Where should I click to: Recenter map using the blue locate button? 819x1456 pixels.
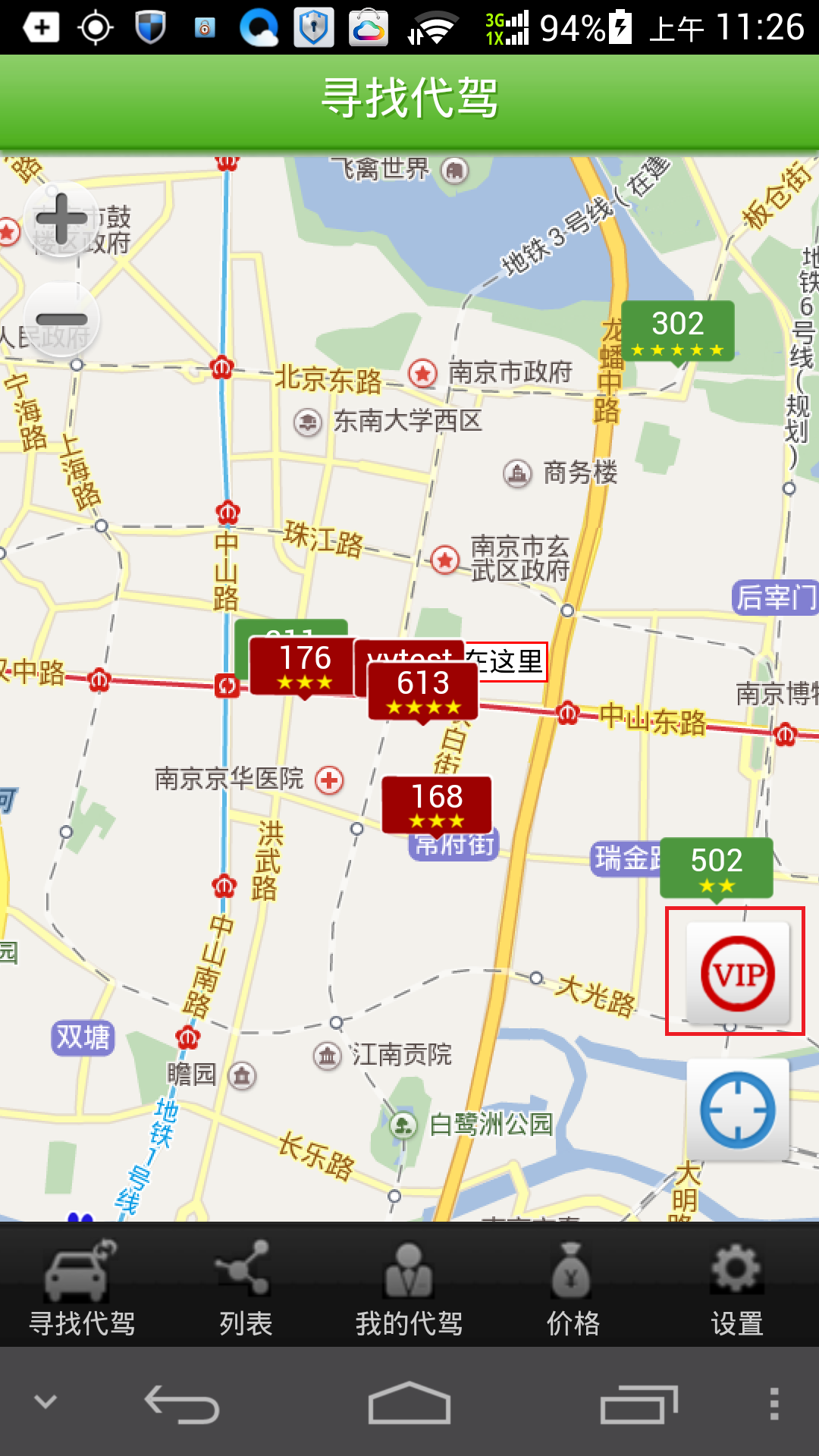(x=737, y=1109)
